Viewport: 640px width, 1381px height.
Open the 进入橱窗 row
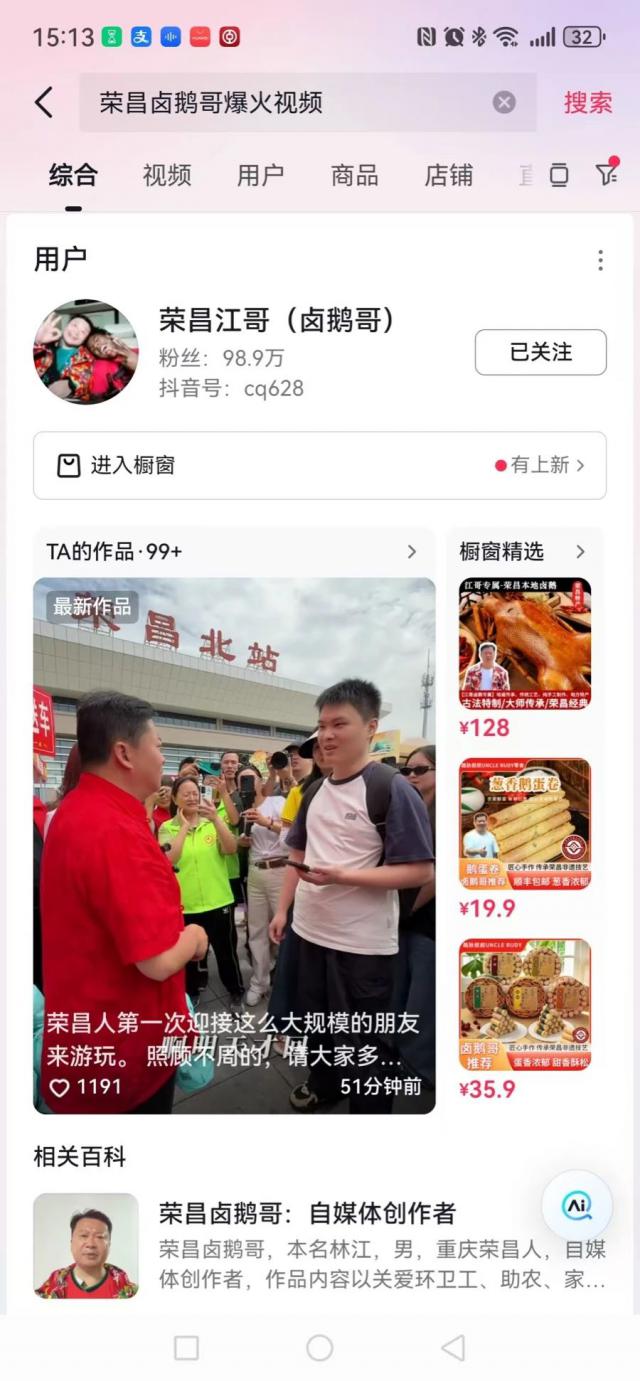320,465
